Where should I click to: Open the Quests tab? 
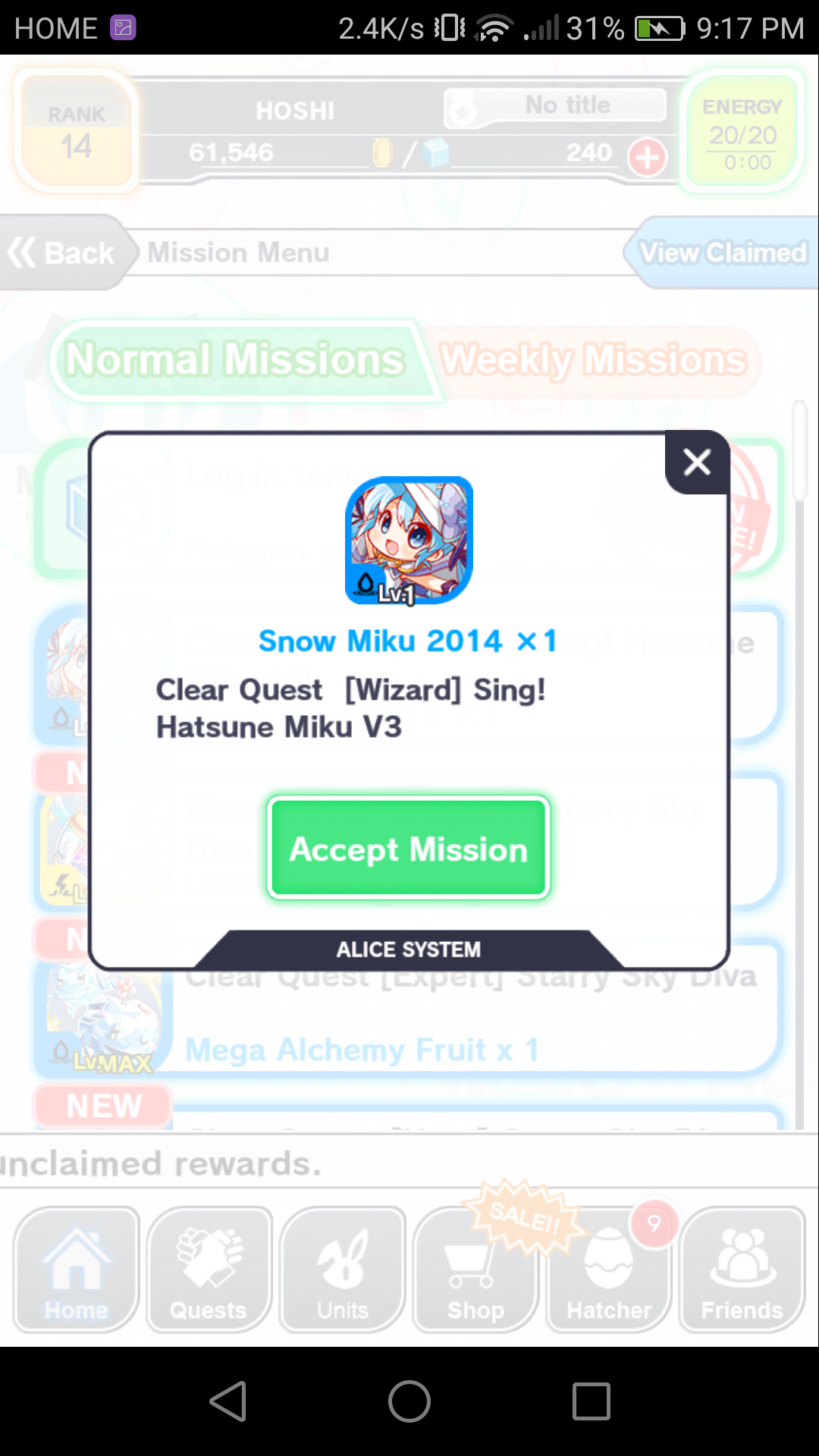pos(209,1270)
